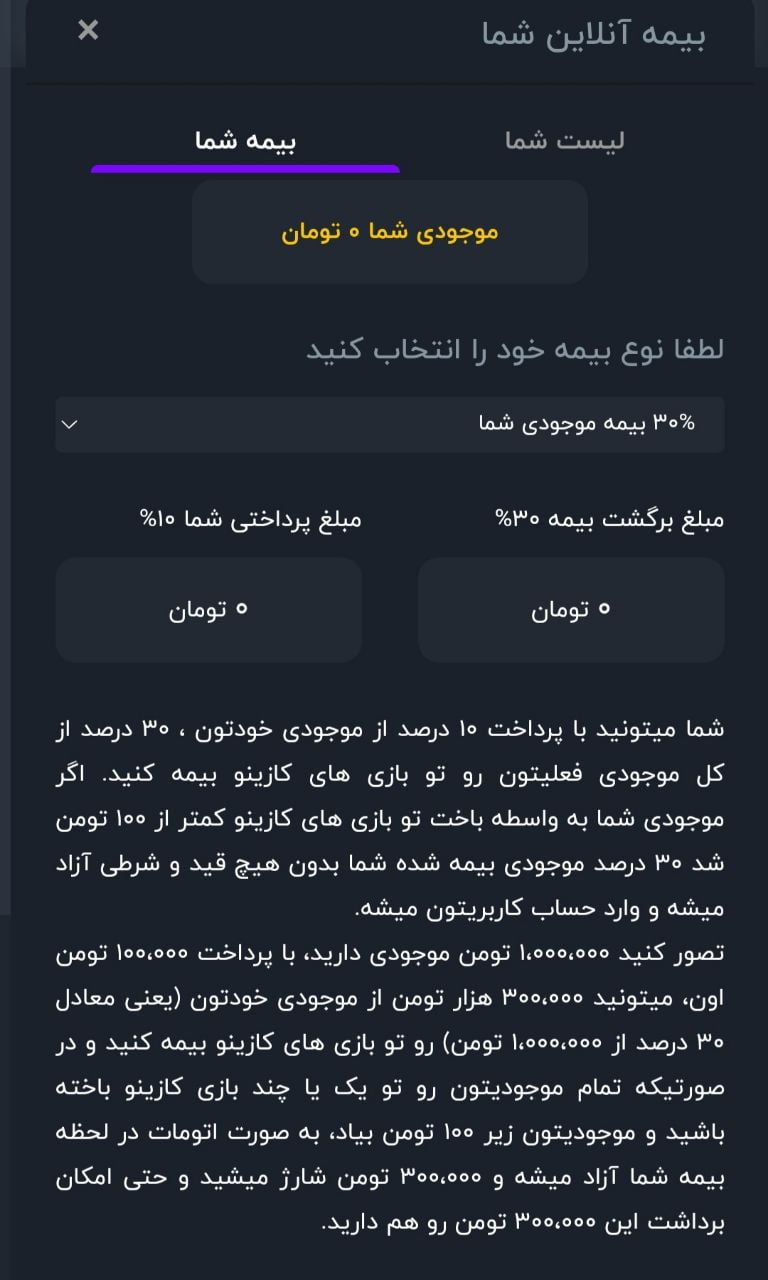The height and width of the screenshot is (1280, 768).
Task: Click the موجودی شما ۰ تومان balance box
Action: coord(389,232)
